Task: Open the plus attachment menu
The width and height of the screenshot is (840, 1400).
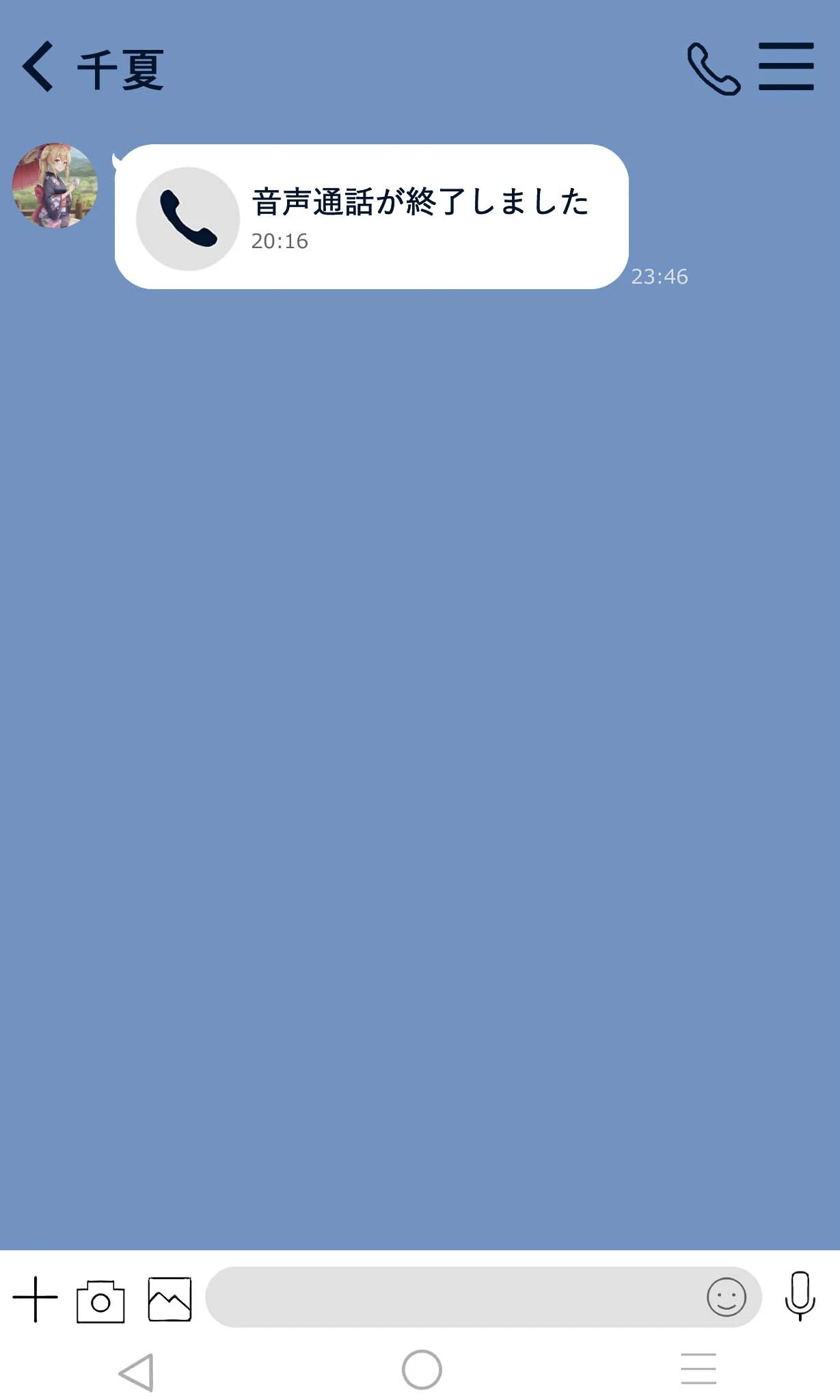Action: [x=35, y=1299]
